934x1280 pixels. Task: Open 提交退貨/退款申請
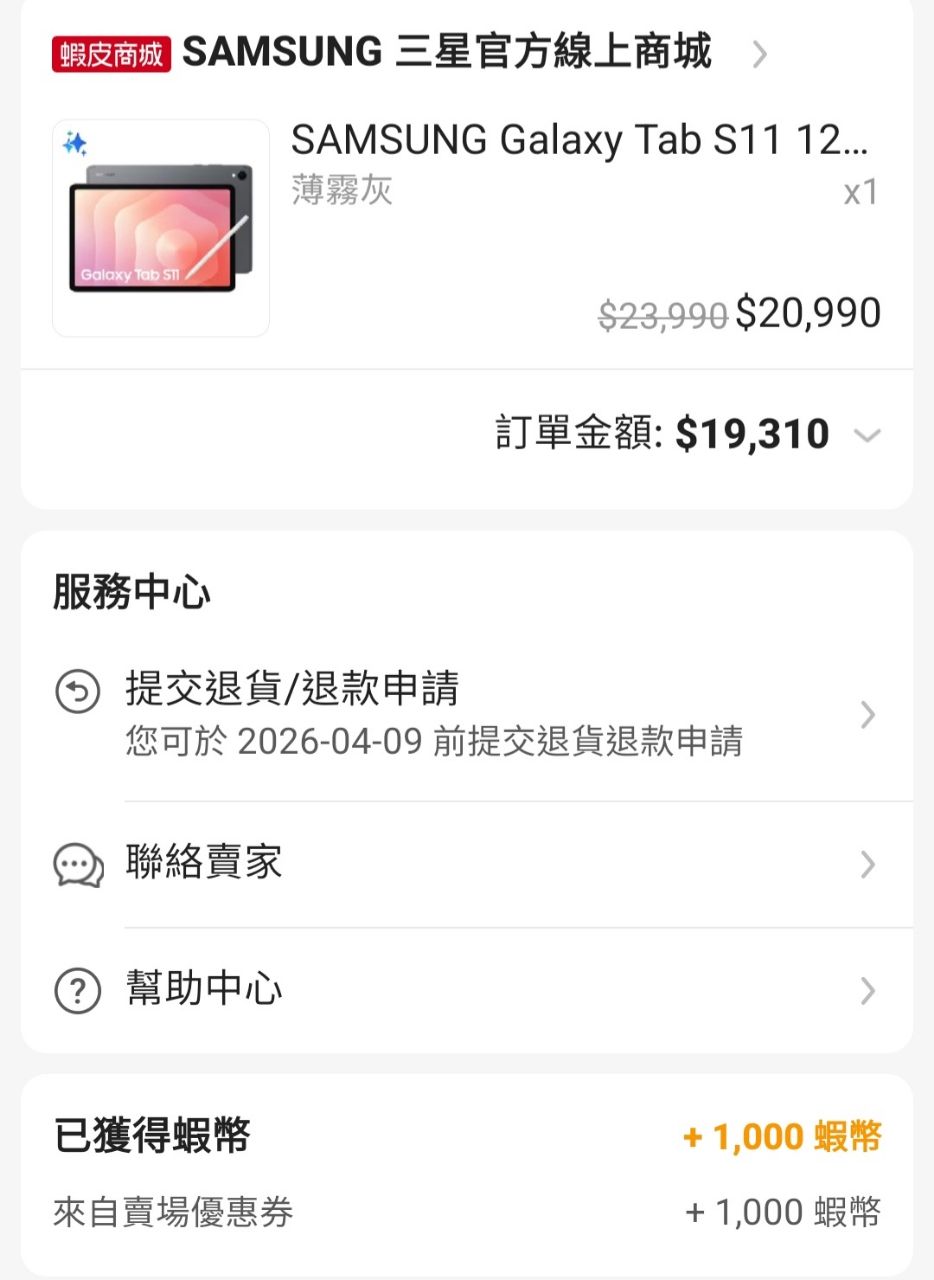466,714
